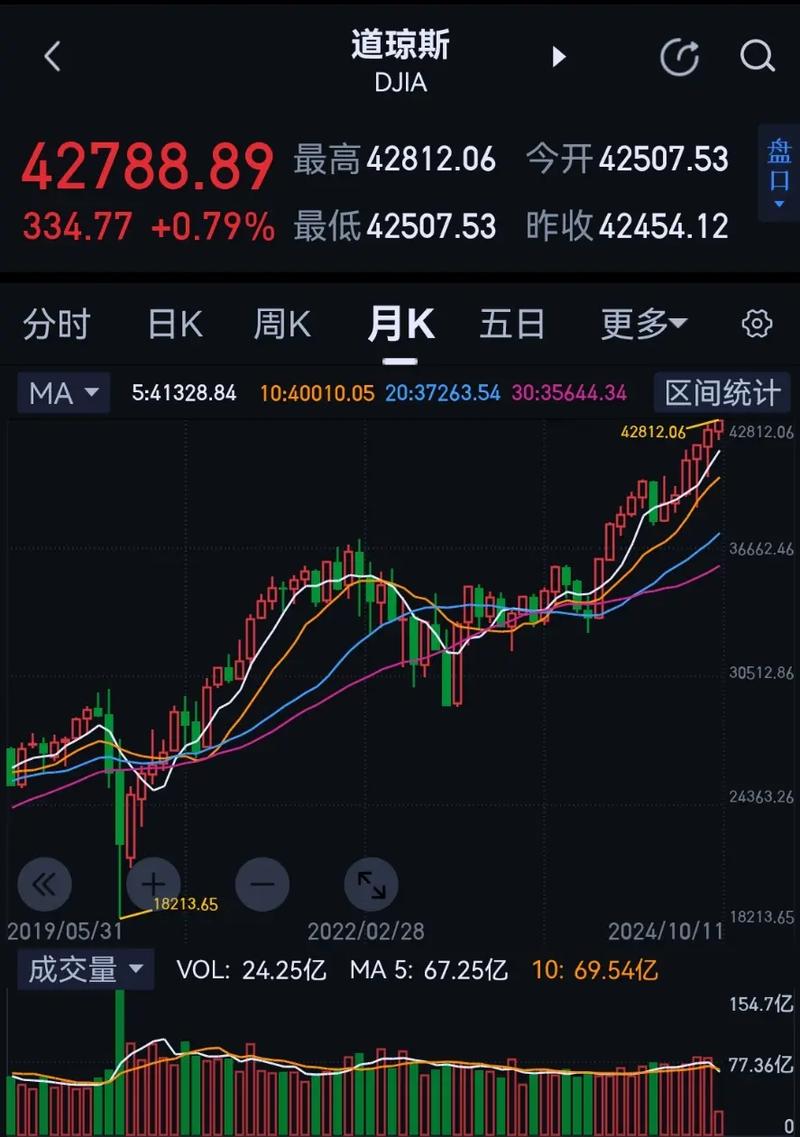Expand the 更多 more options dropdown

644,323
